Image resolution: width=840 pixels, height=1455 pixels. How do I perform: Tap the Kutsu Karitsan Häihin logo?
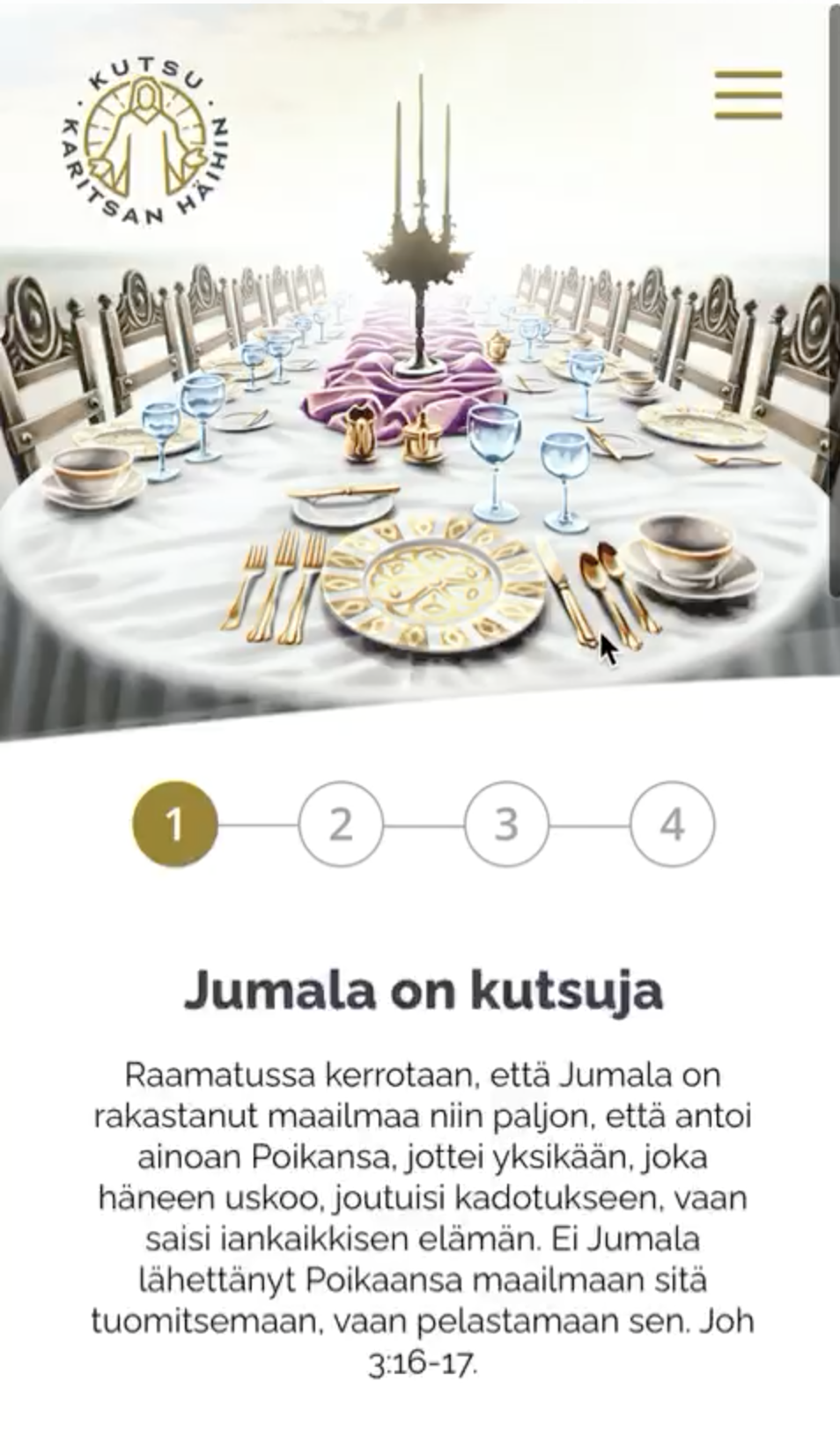148,149
